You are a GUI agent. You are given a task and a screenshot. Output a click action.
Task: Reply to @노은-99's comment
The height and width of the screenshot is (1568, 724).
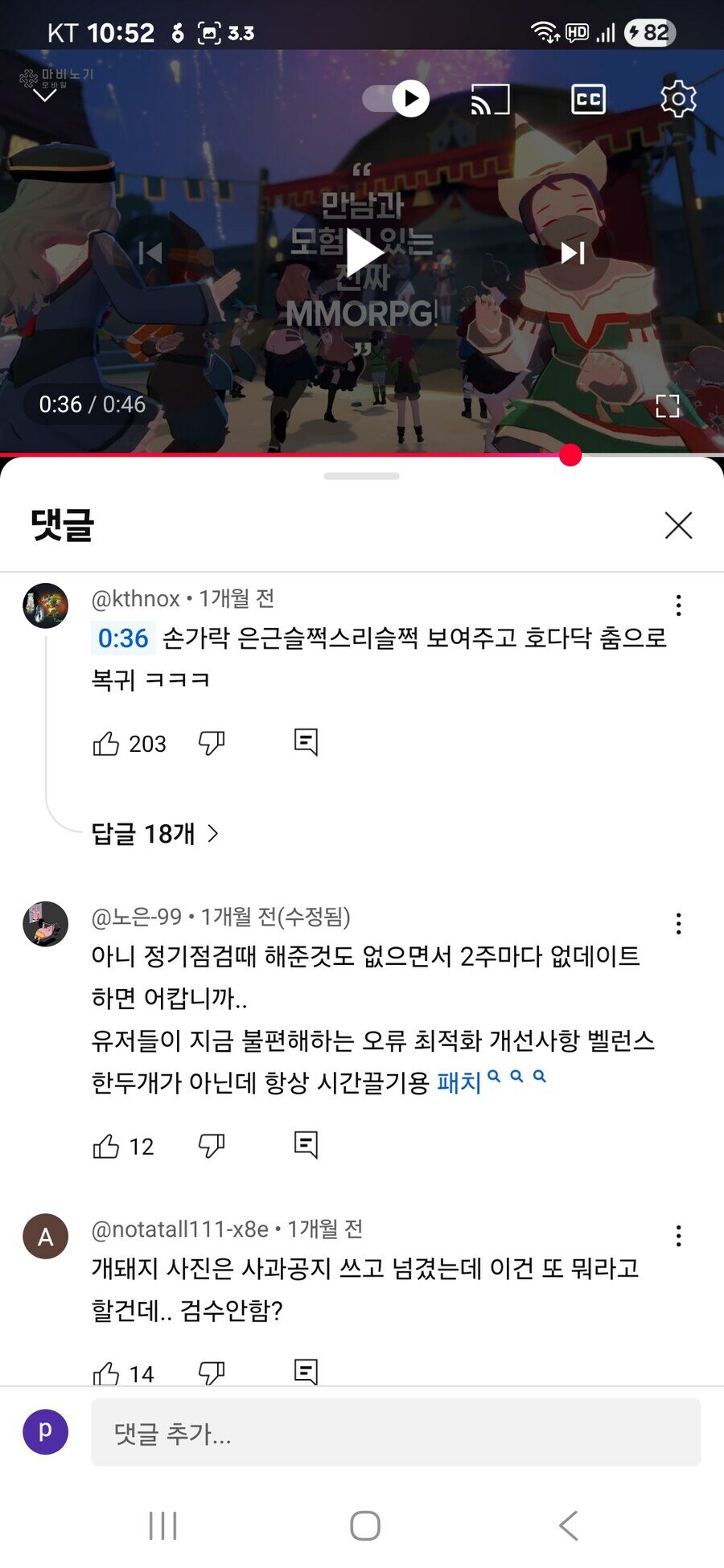pos(306,1144)
